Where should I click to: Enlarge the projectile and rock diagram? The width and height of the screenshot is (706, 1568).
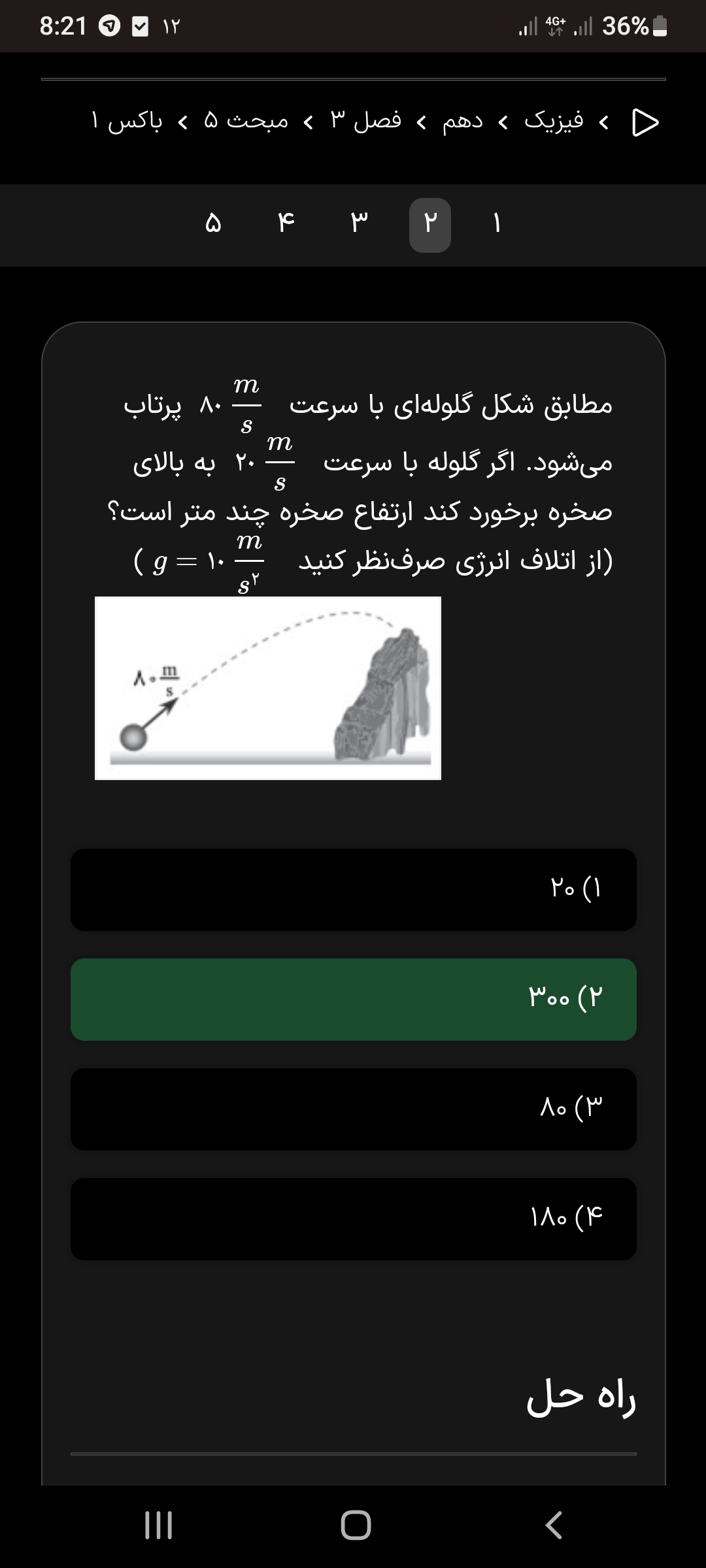click(268, 688)
